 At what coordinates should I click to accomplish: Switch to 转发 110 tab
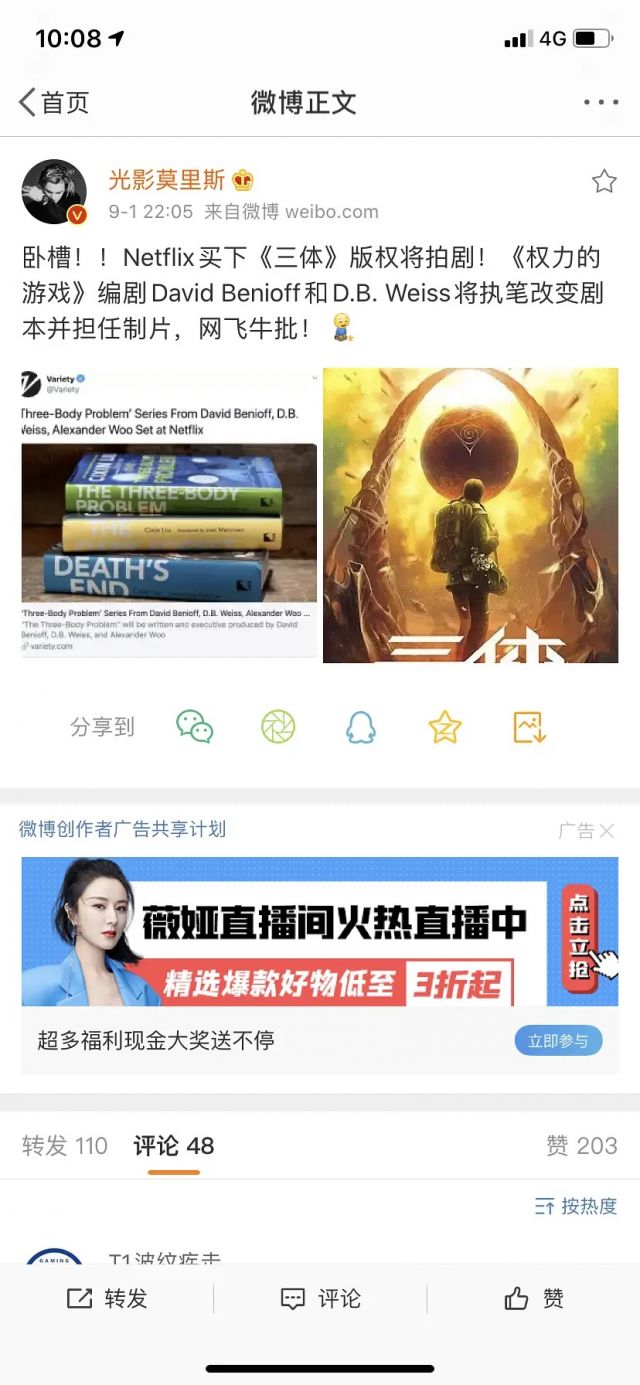click(x=65, y=1146)
